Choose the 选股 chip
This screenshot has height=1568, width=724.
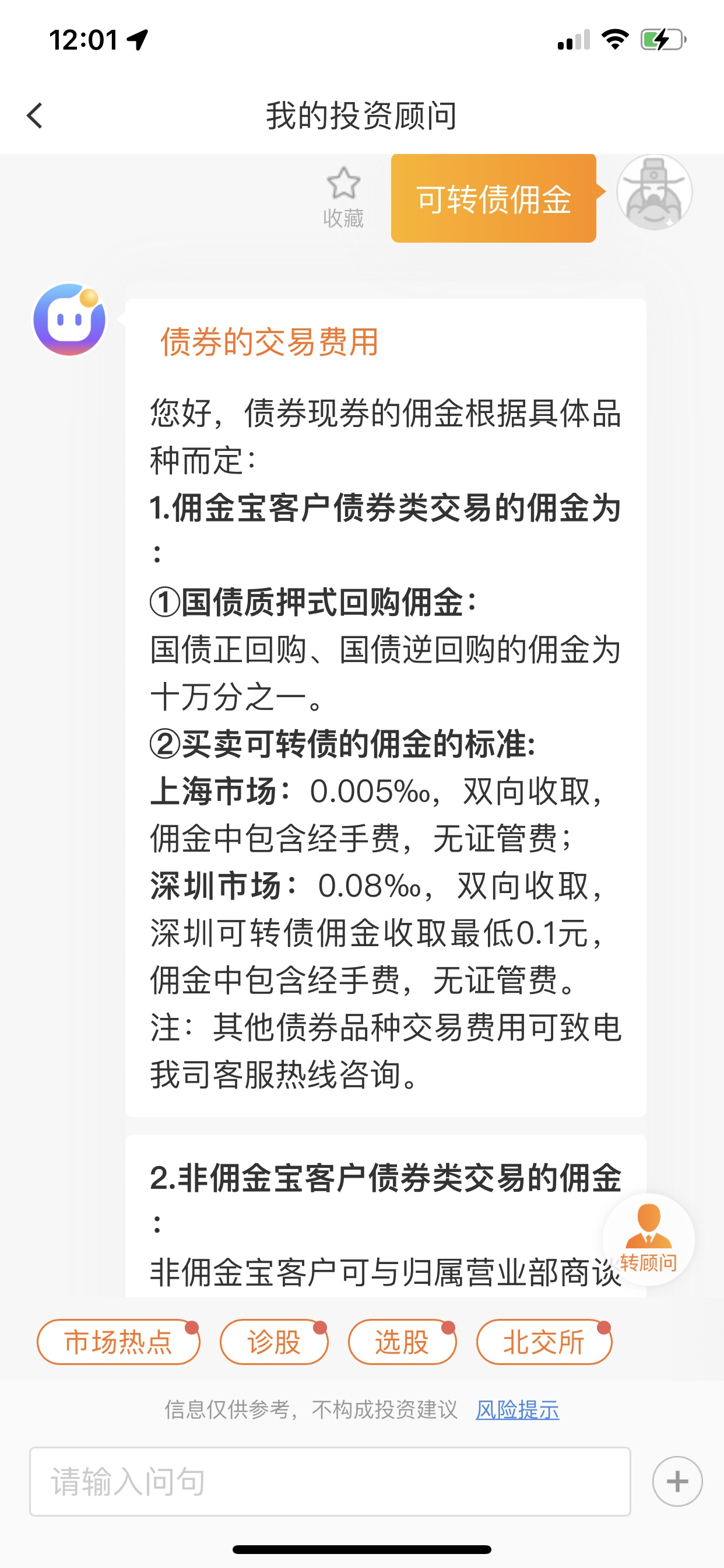coord(402,1342)
